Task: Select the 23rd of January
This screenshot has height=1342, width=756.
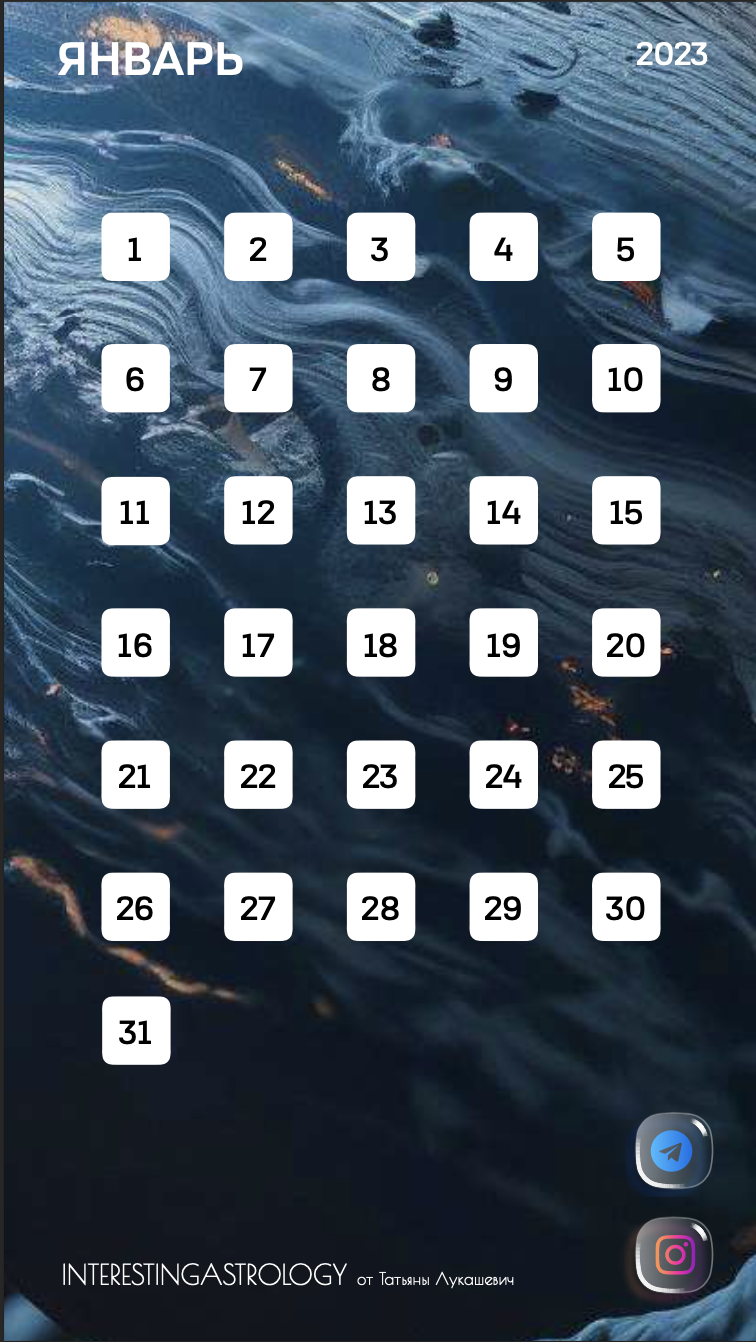Action: coord(380,775)
